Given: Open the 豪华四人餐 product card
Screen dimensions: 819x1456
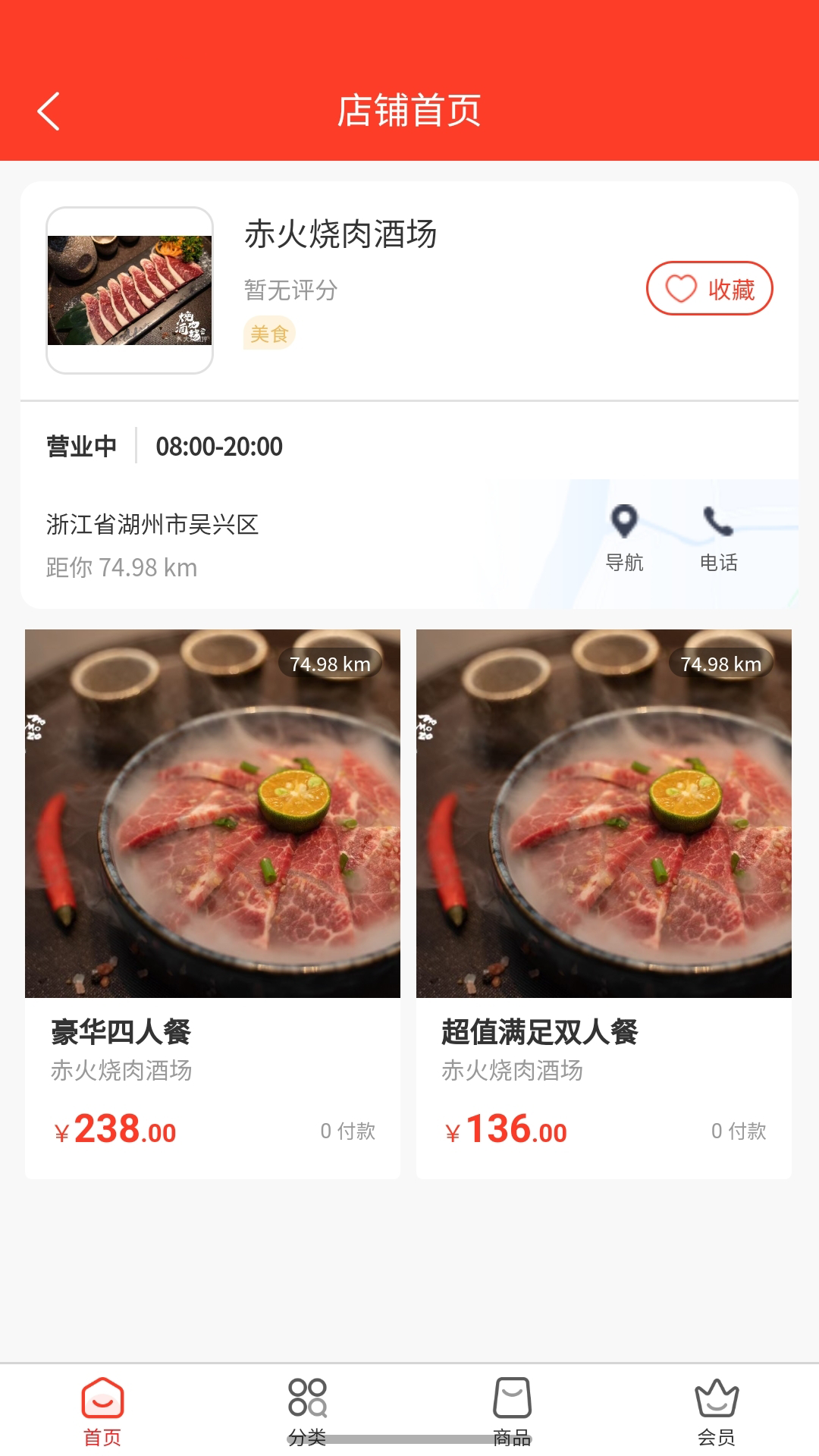Looking at the screenshot, I should 212,902.
